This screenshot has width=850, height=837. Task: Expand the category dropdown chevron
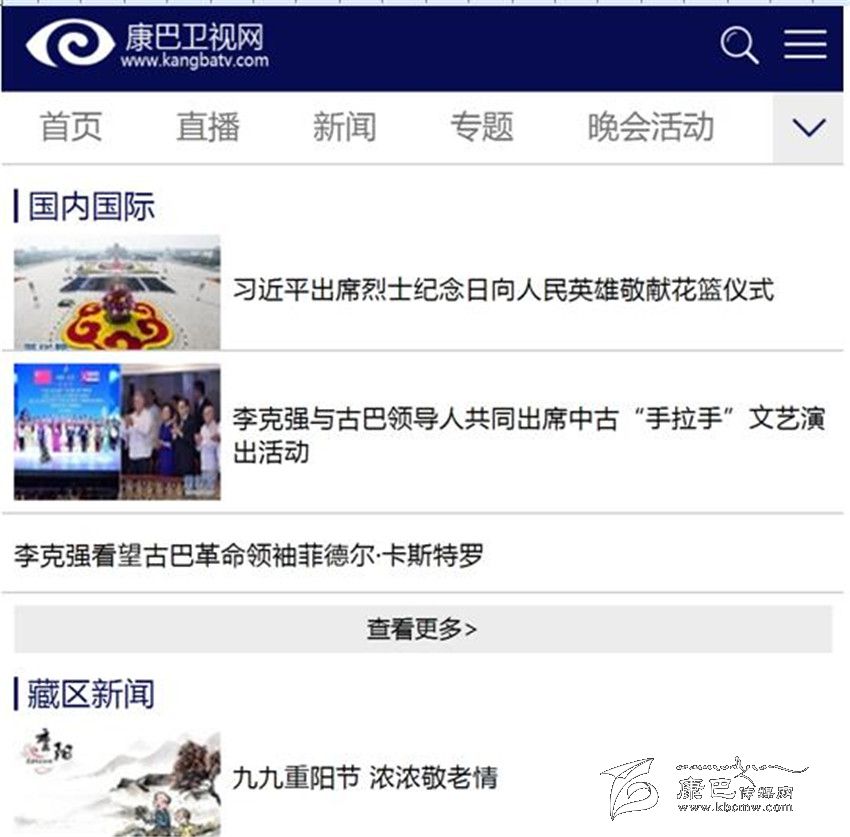point(808,128)
